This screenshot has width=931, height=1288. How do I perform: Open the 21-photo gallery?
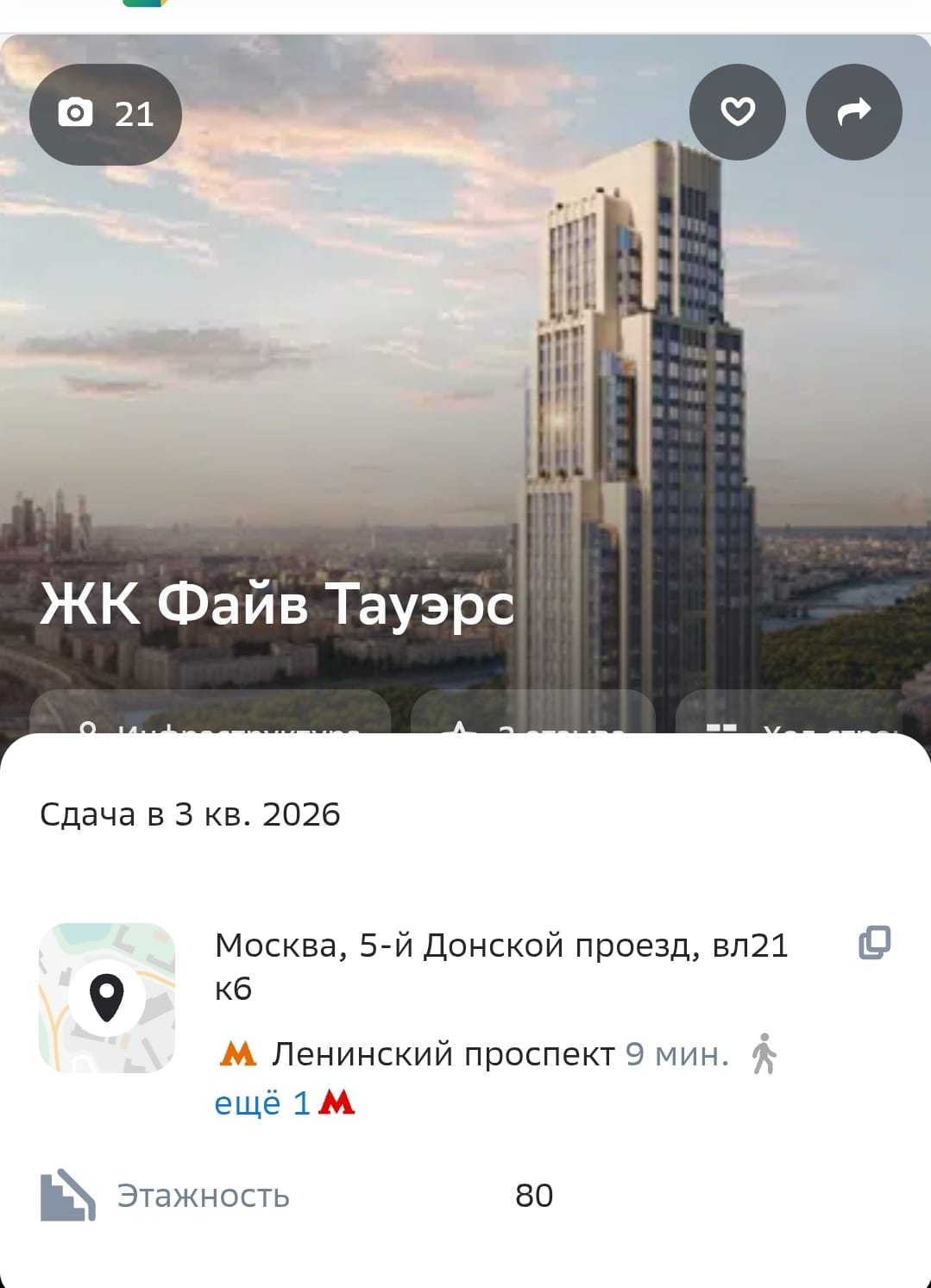point(105,114)
